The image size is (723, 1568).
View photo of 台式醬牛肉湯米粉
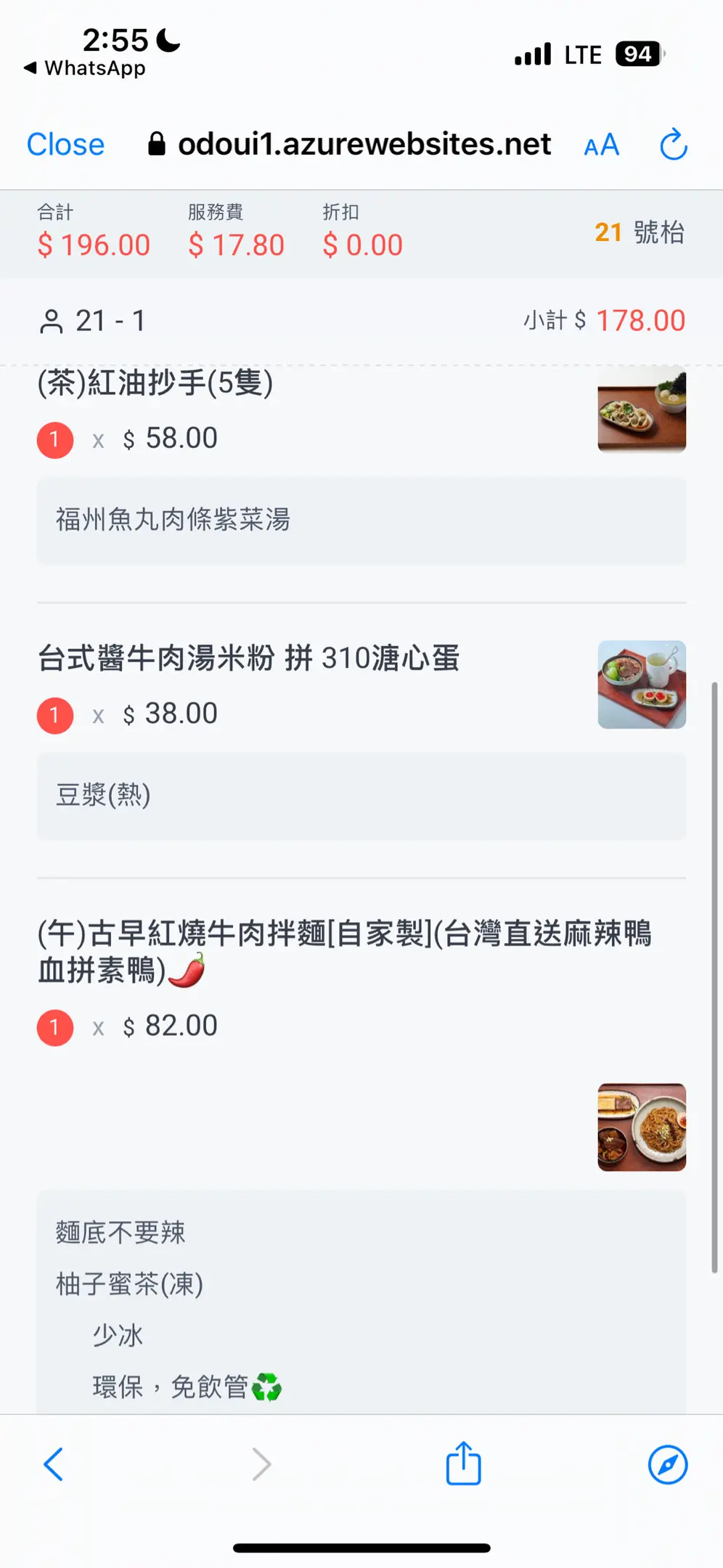(642, 685)
